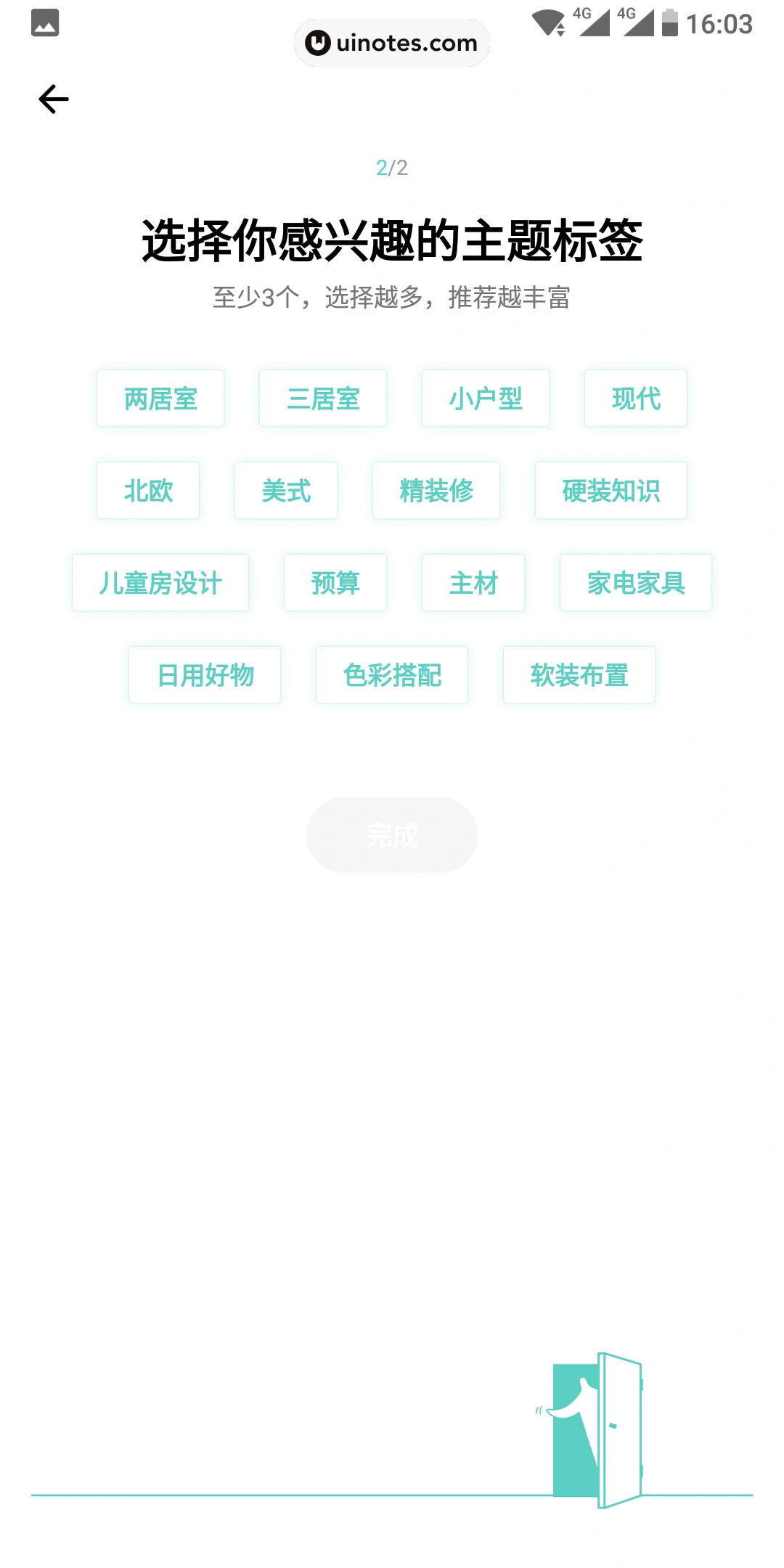Click the image notification icon in status bar
784x1568 pixels.
tap(44, 24)
